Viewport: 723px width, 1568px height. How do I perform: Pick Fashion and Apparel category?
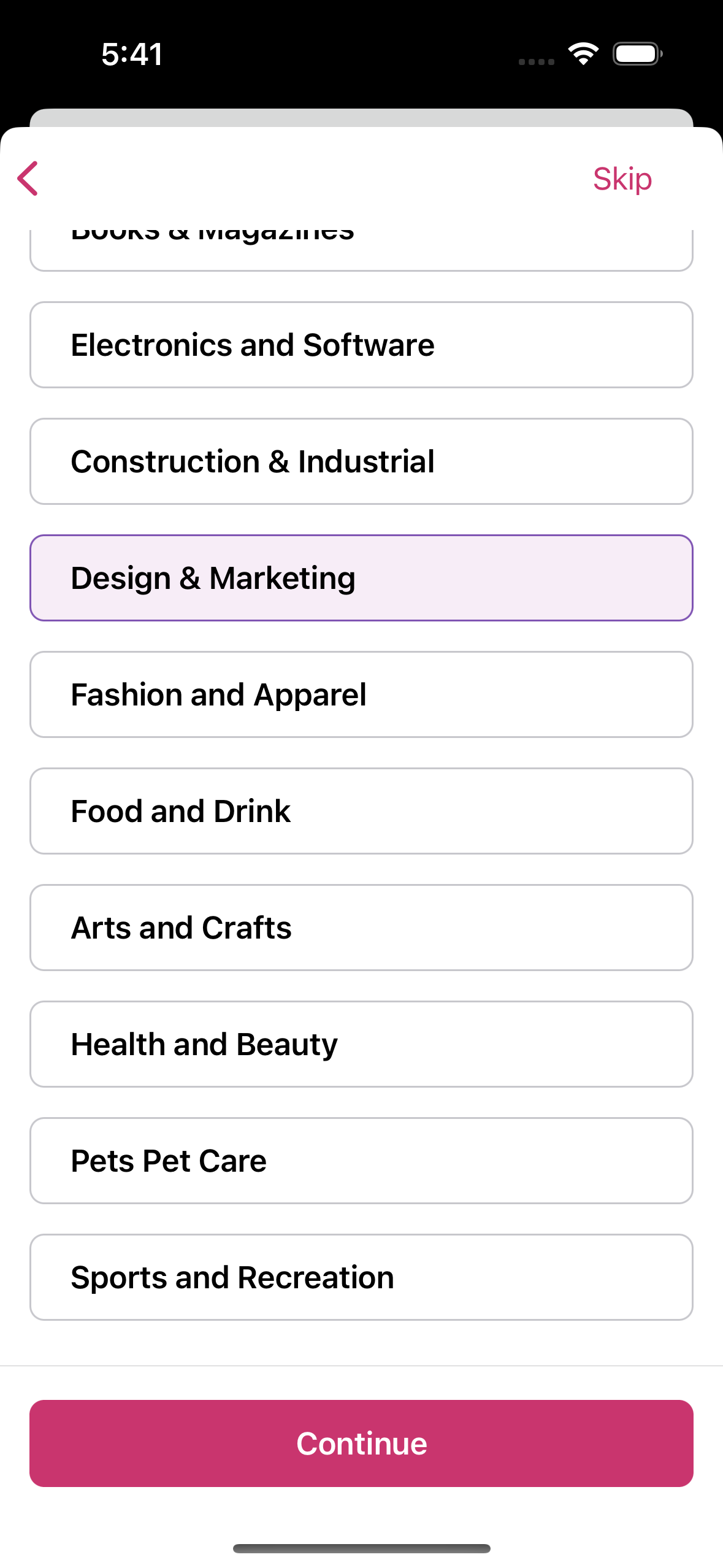361,694
